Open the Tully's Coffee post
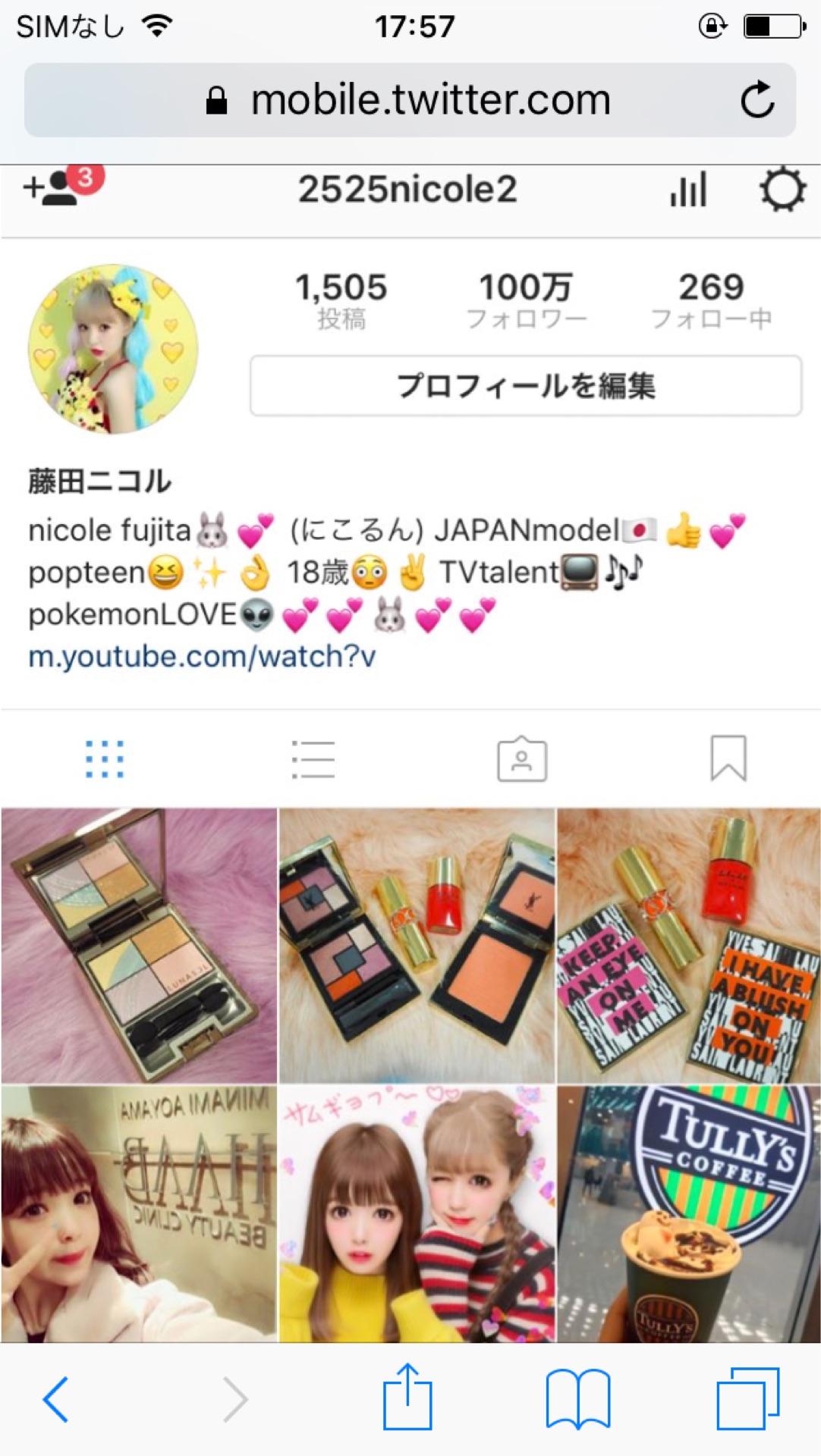Viewport: 821px width, 1456px height. pyautogui.click(x=689, y=1213)
